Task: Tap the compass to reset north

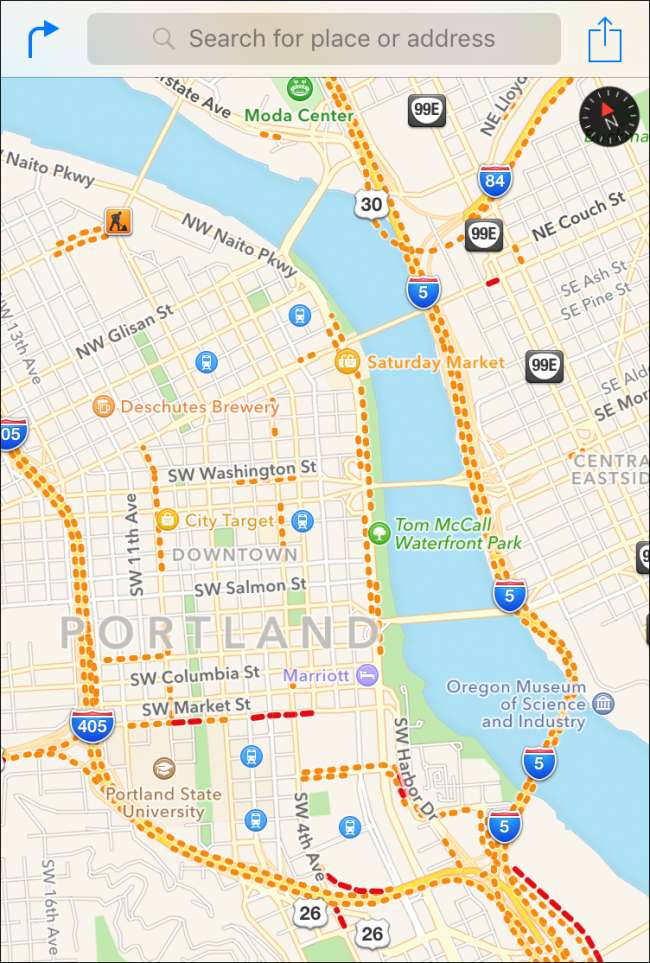Action: click(x=607, y=116)
